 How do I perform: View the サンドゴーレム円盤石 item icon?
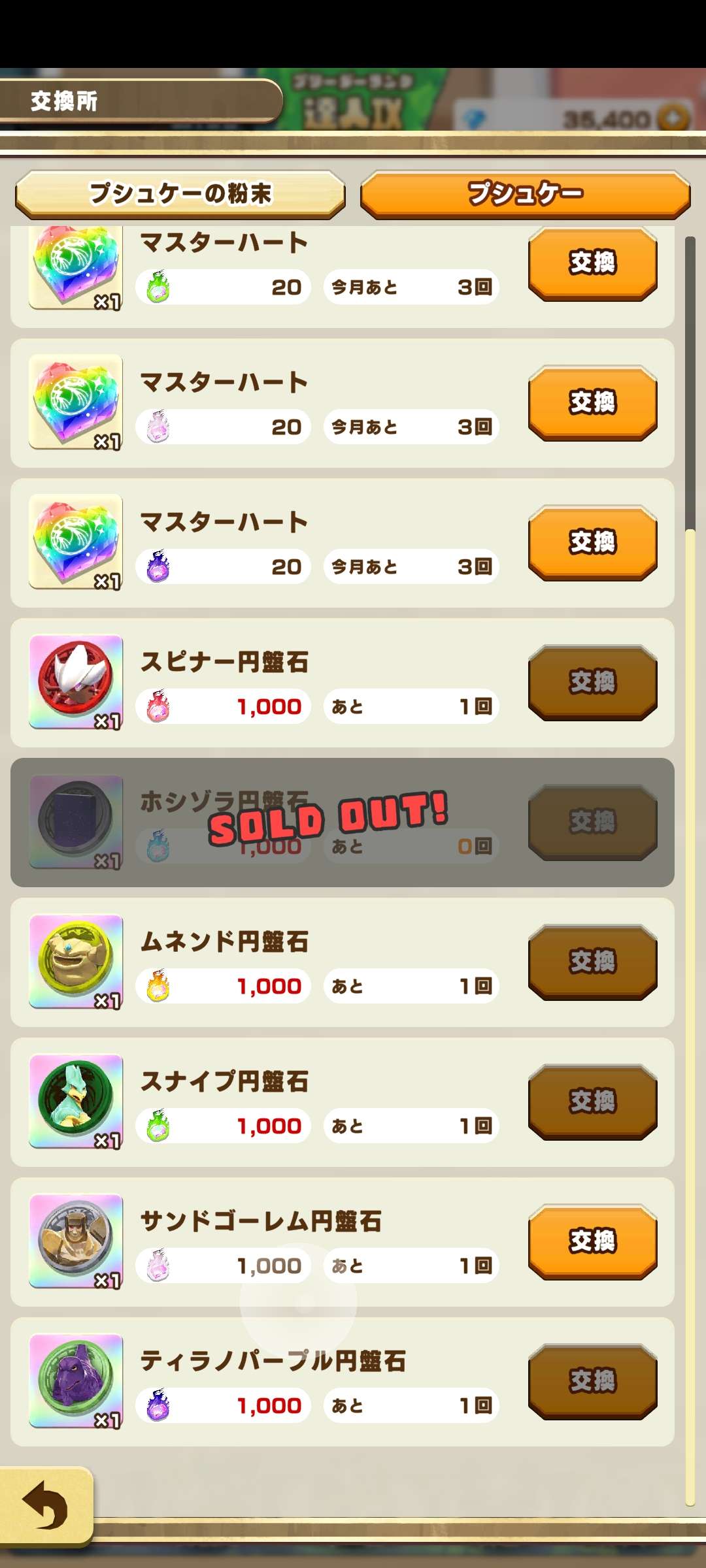pos(76,1240)
